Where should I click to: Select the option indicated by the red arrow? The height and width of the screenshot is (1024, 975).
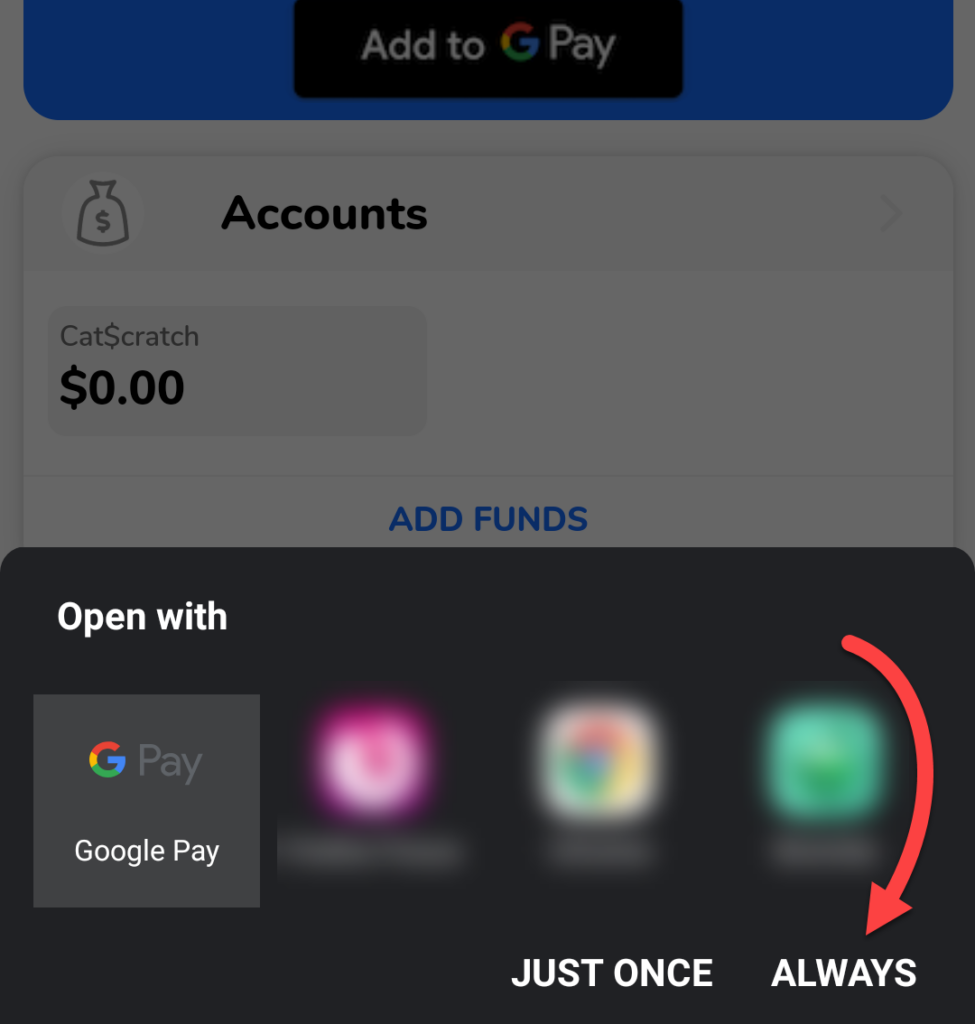pyautogui.click(x=843, y=971)
